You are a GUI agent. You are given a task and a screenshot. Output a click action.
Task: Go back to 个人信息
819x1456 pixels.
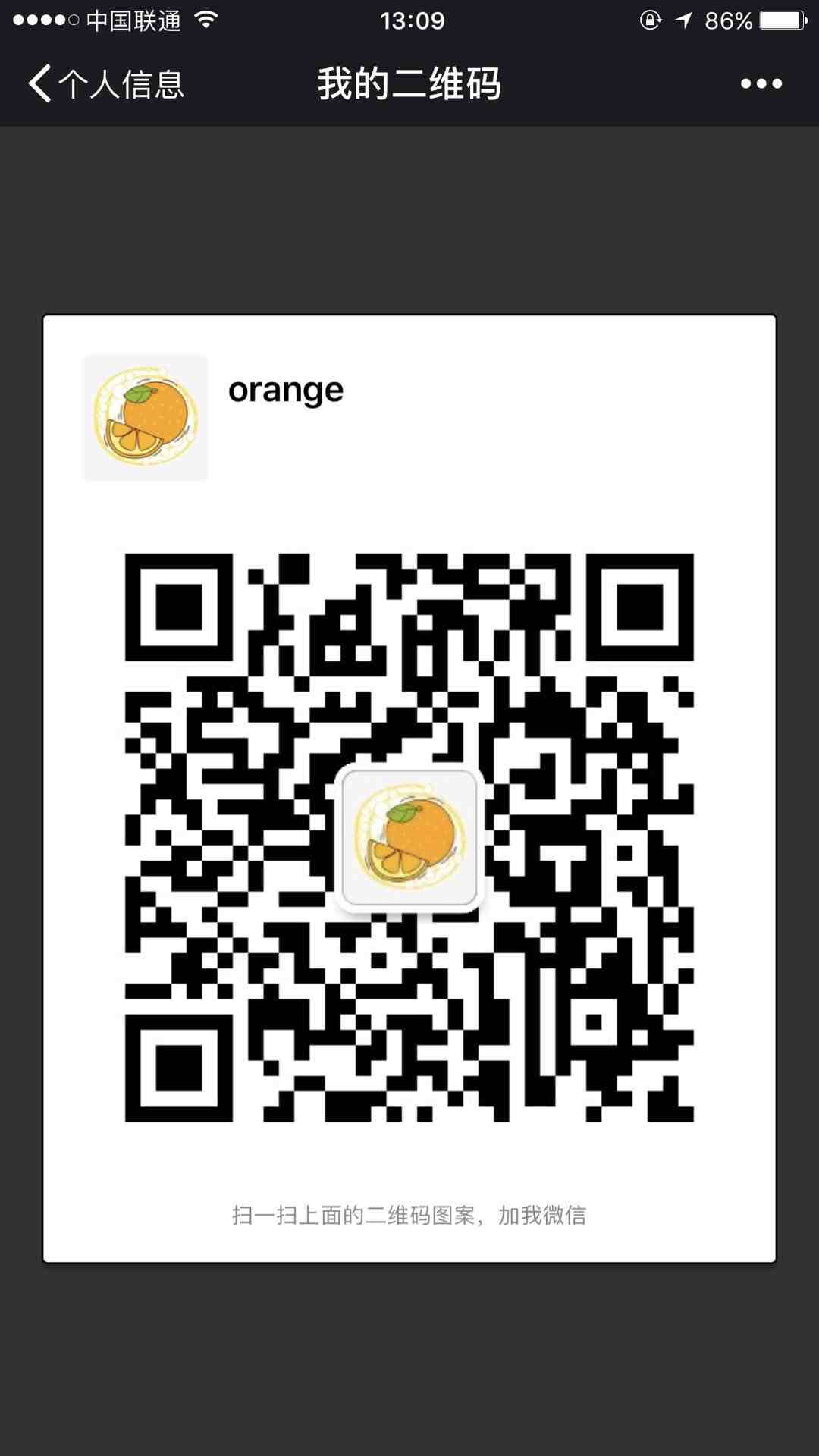point(105,83)
